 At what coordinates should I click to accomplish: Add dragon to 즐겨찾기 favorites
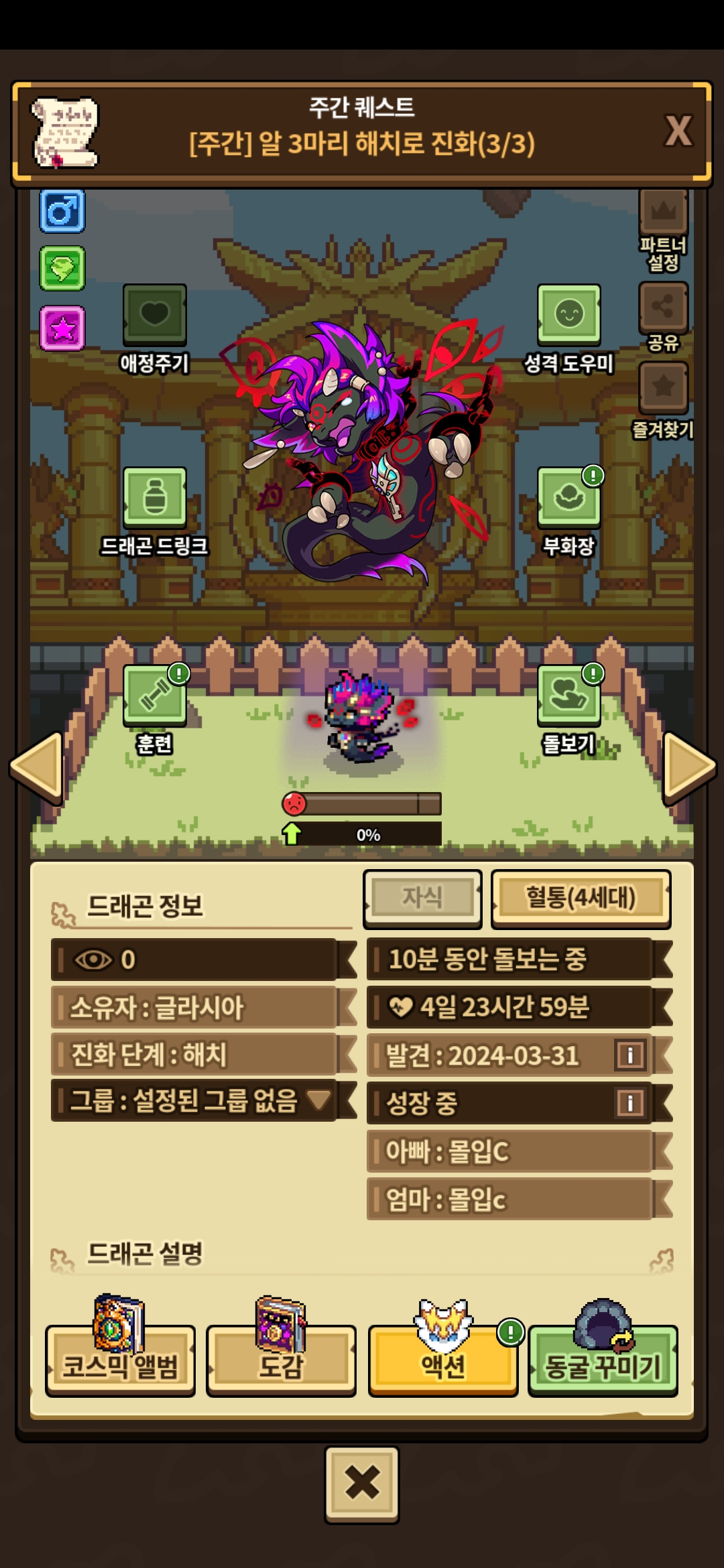[663, 387]
